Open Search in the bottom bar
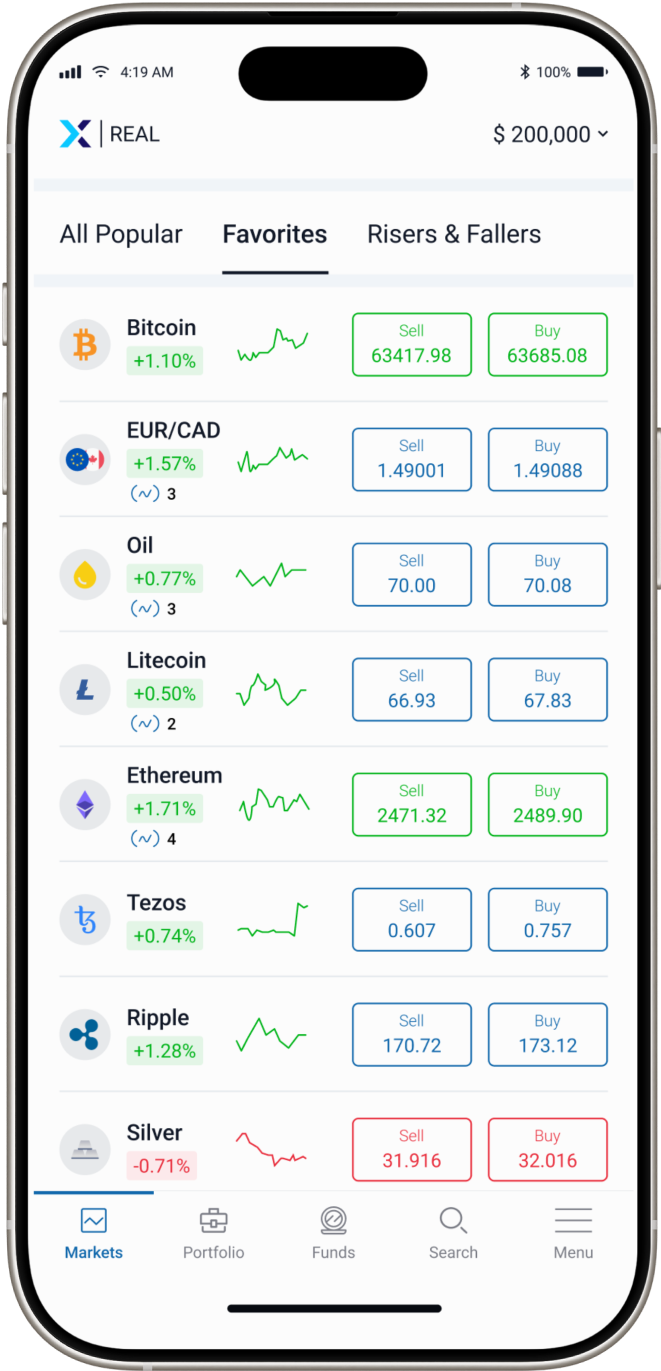The image size is (661, 1371). click(x=453, y=1233)
